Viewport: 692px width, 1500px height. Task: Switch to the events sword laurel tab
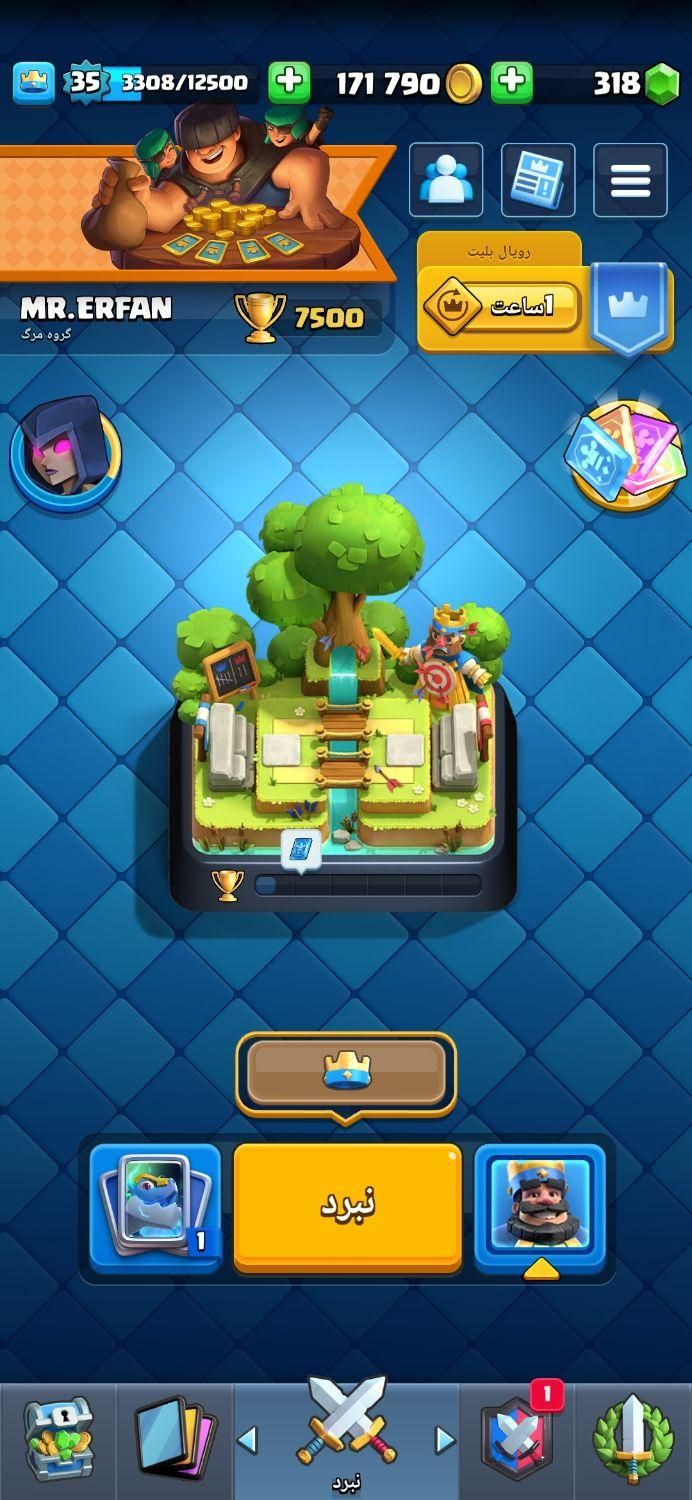pos(632,1440)
